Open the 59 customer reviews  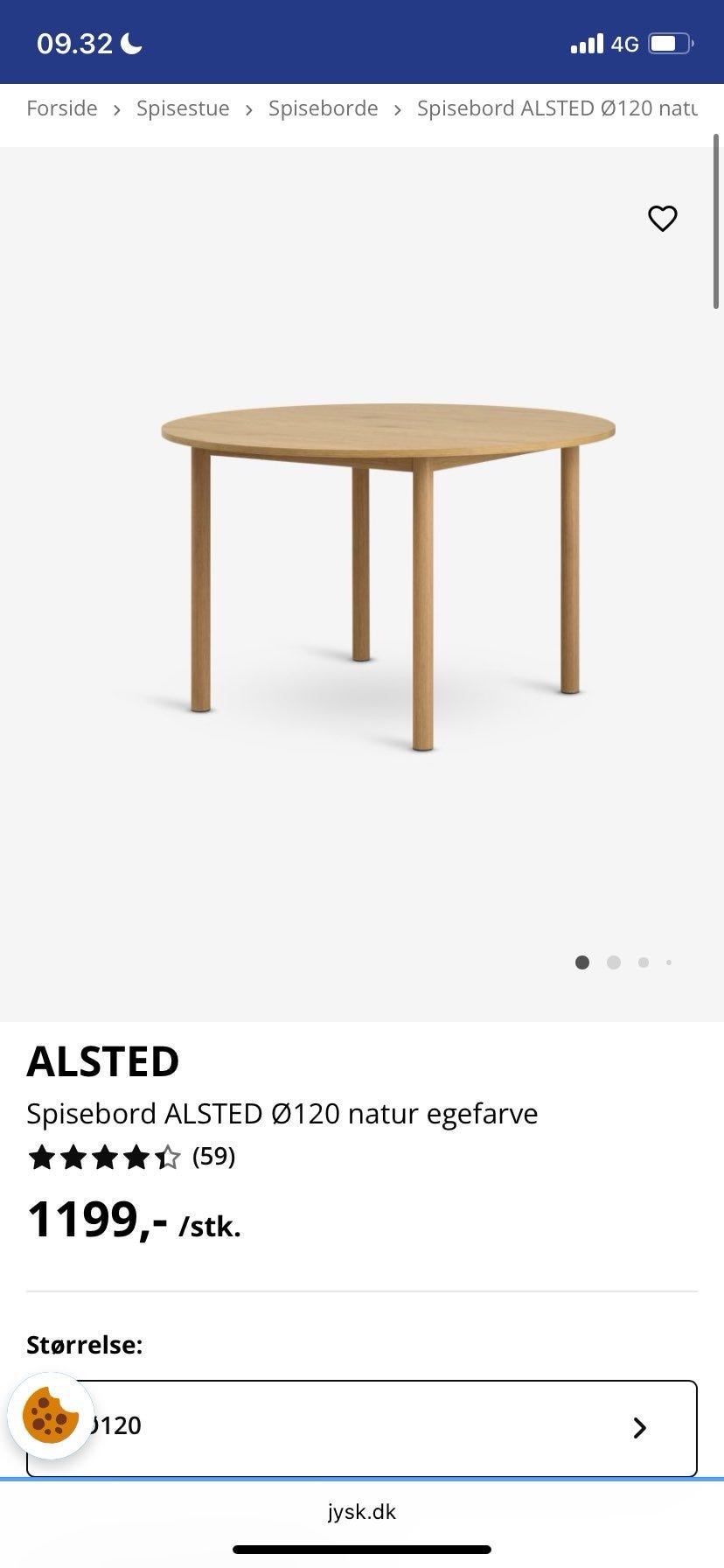(x=213, y=1157)
